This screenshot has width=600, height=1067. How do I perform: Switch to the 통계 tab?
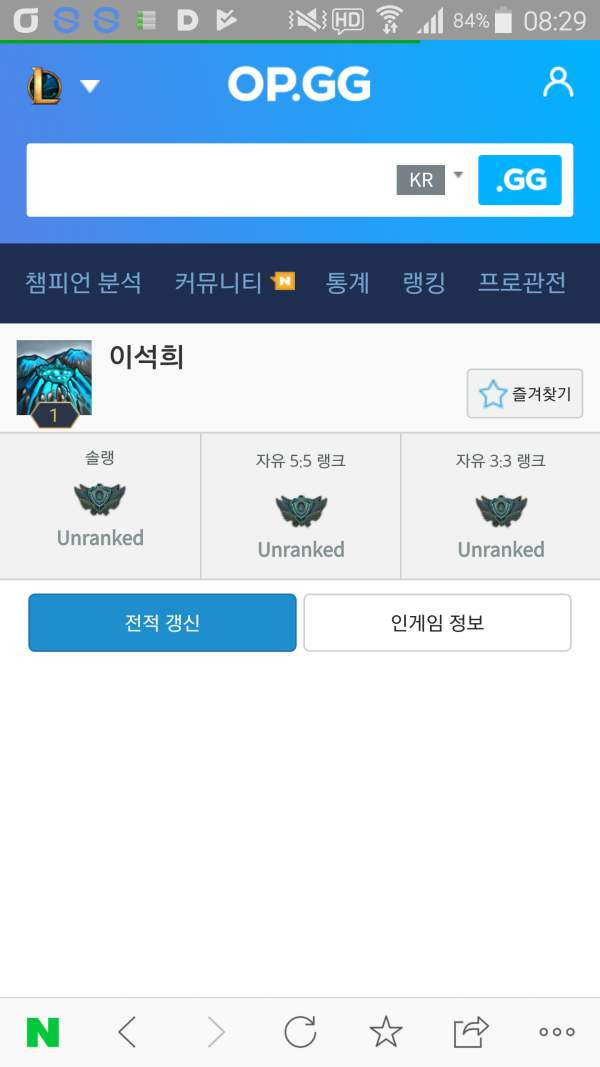pos(348,282)
